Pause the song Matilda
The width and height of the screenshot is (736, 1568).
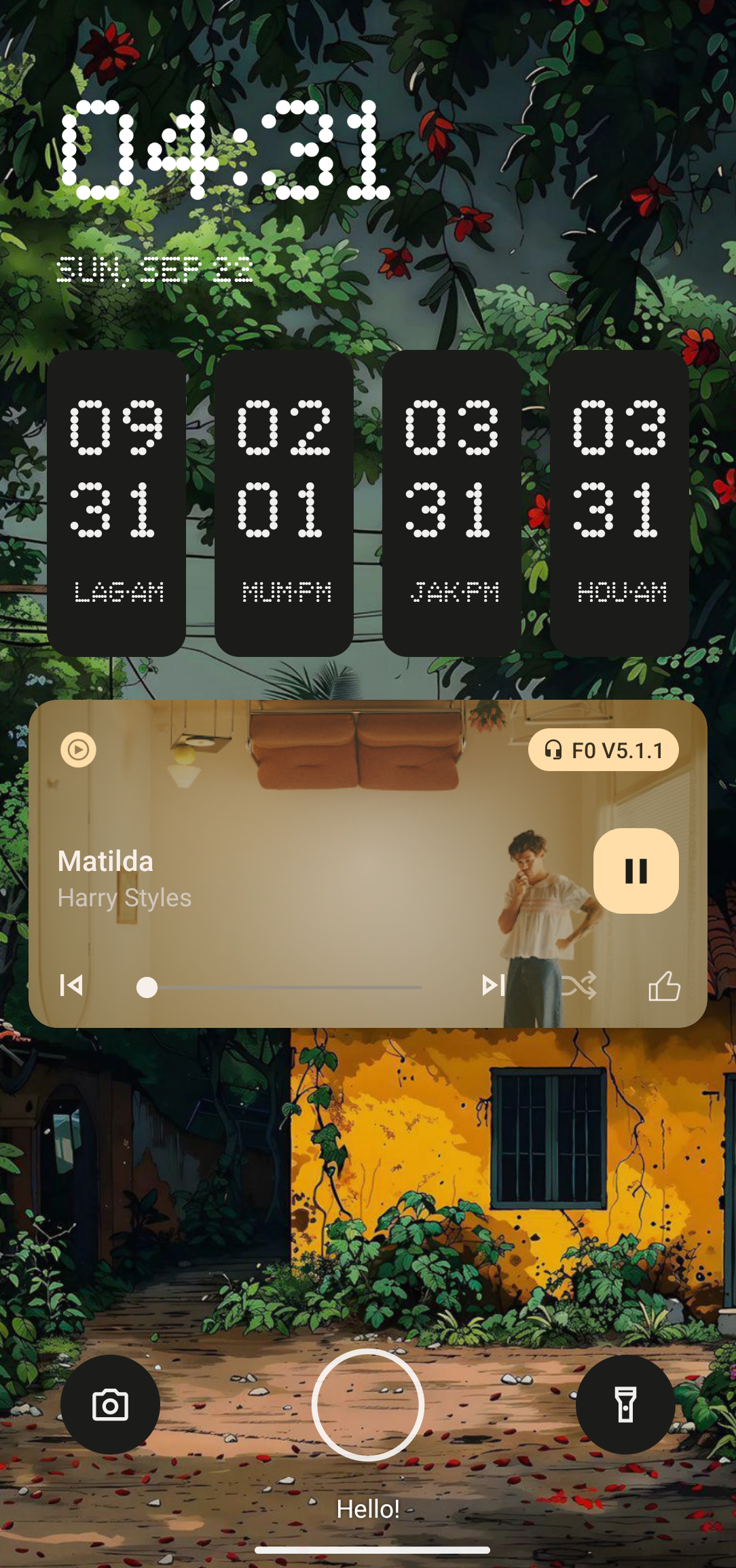(636, 871)
